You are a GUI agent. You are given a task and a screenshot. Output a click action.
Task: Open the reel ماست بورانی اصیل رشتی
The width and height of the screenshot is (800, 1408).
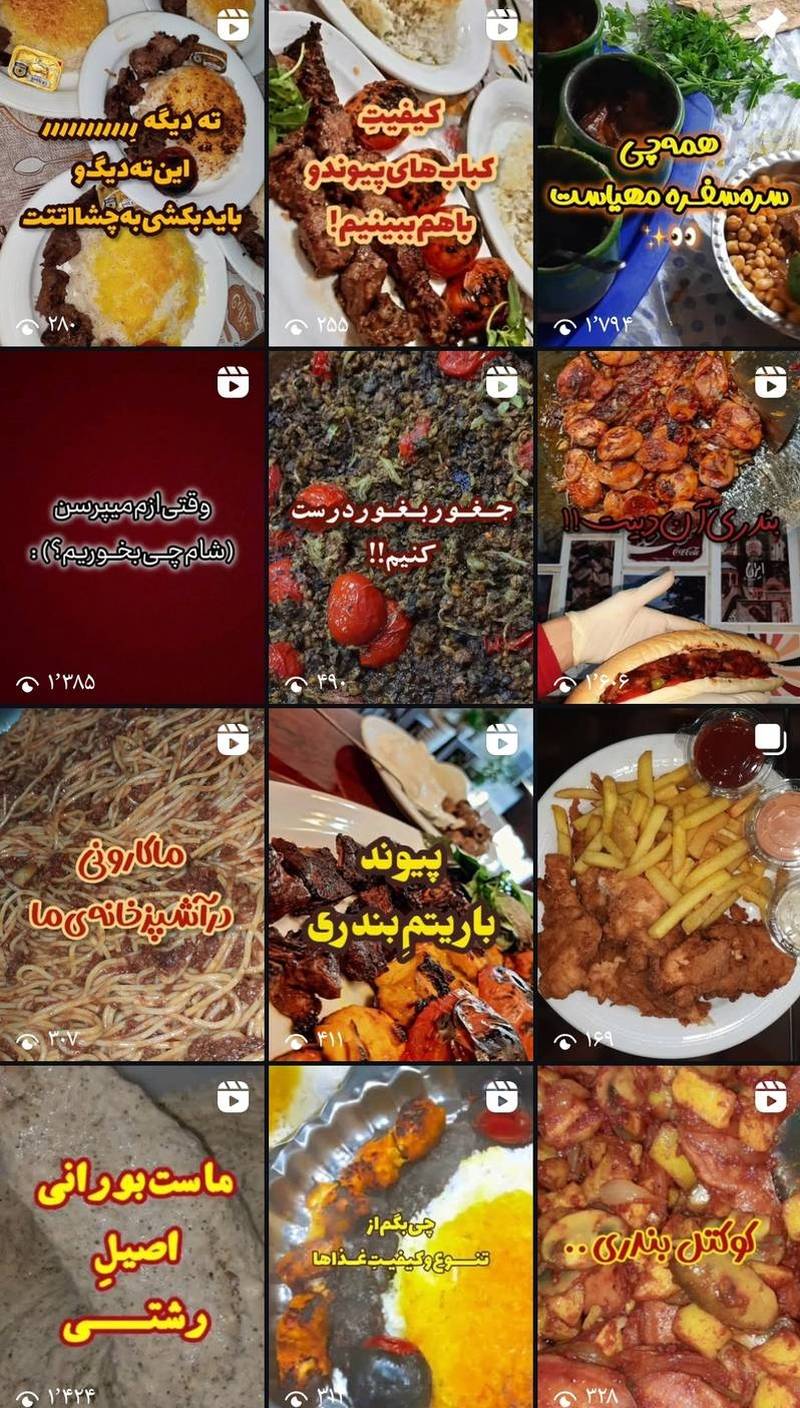[132, 1236]
